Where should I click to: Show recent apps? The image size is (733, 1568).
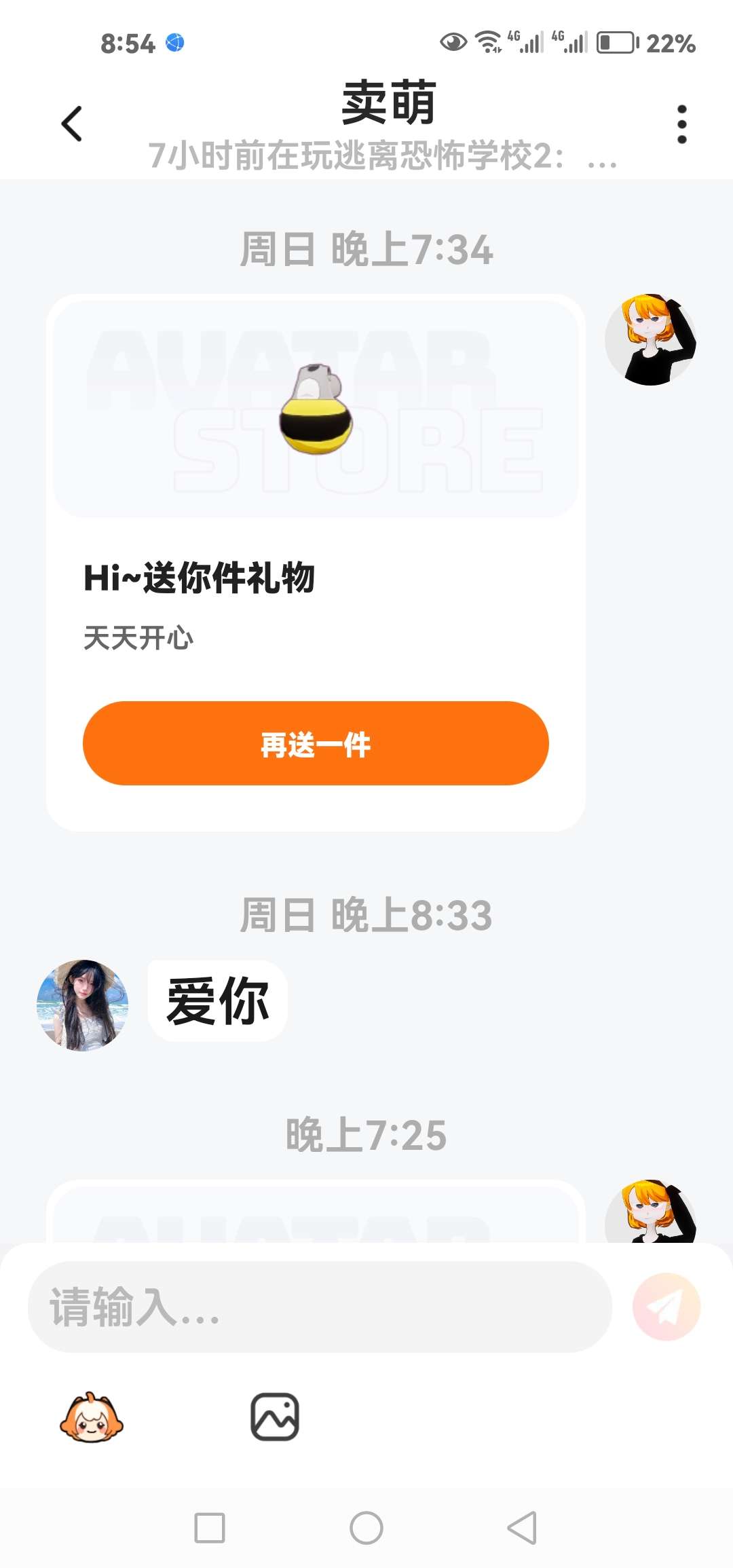click(210, 1528)
